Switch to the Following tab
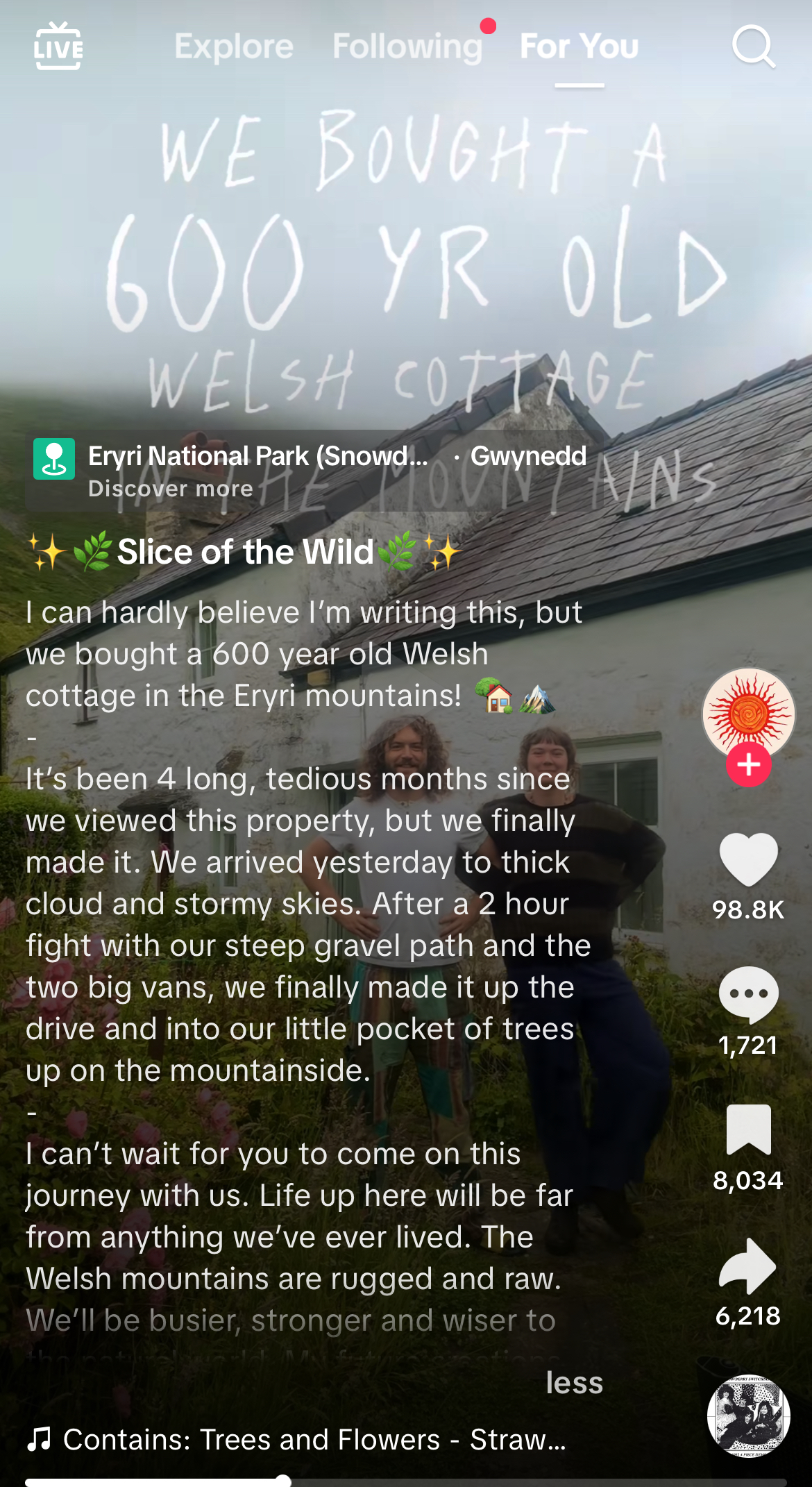This screenshot has width=812, height=1487. pyautogui.click(x=407, y=47)
